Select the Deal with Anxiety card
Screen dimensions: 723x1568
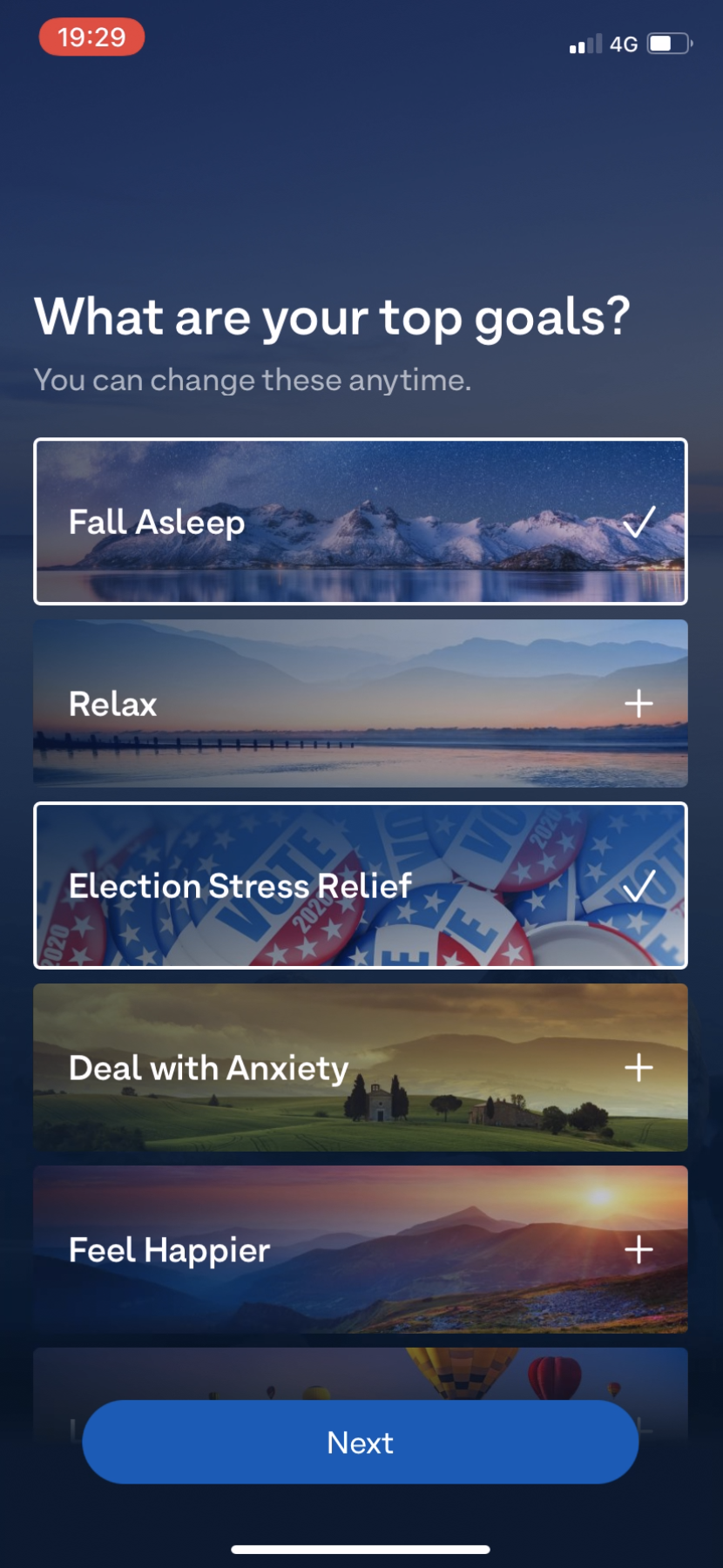click(x=360, y=1068)
